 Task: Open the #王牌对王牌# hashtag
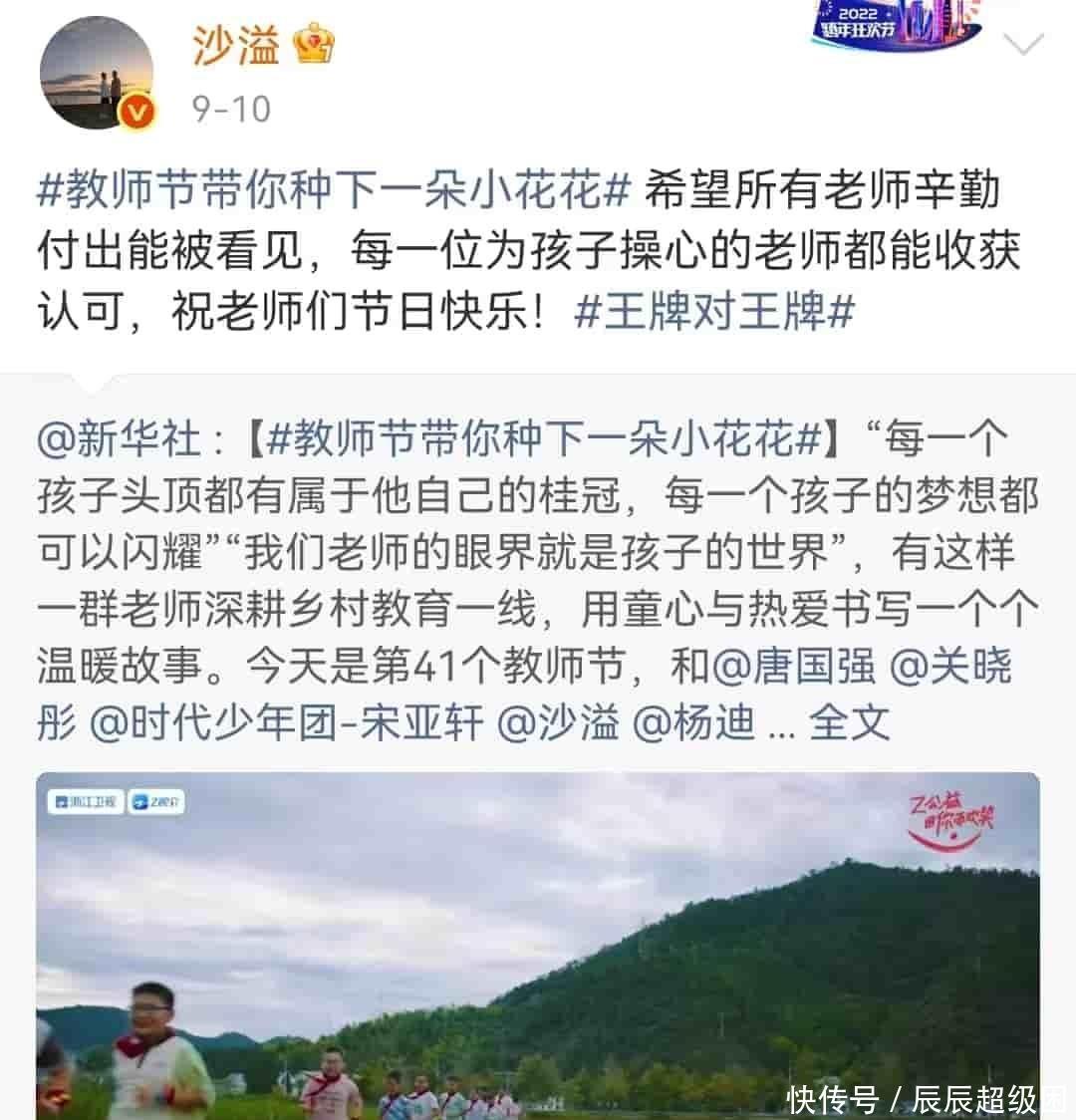click(715, 312)
